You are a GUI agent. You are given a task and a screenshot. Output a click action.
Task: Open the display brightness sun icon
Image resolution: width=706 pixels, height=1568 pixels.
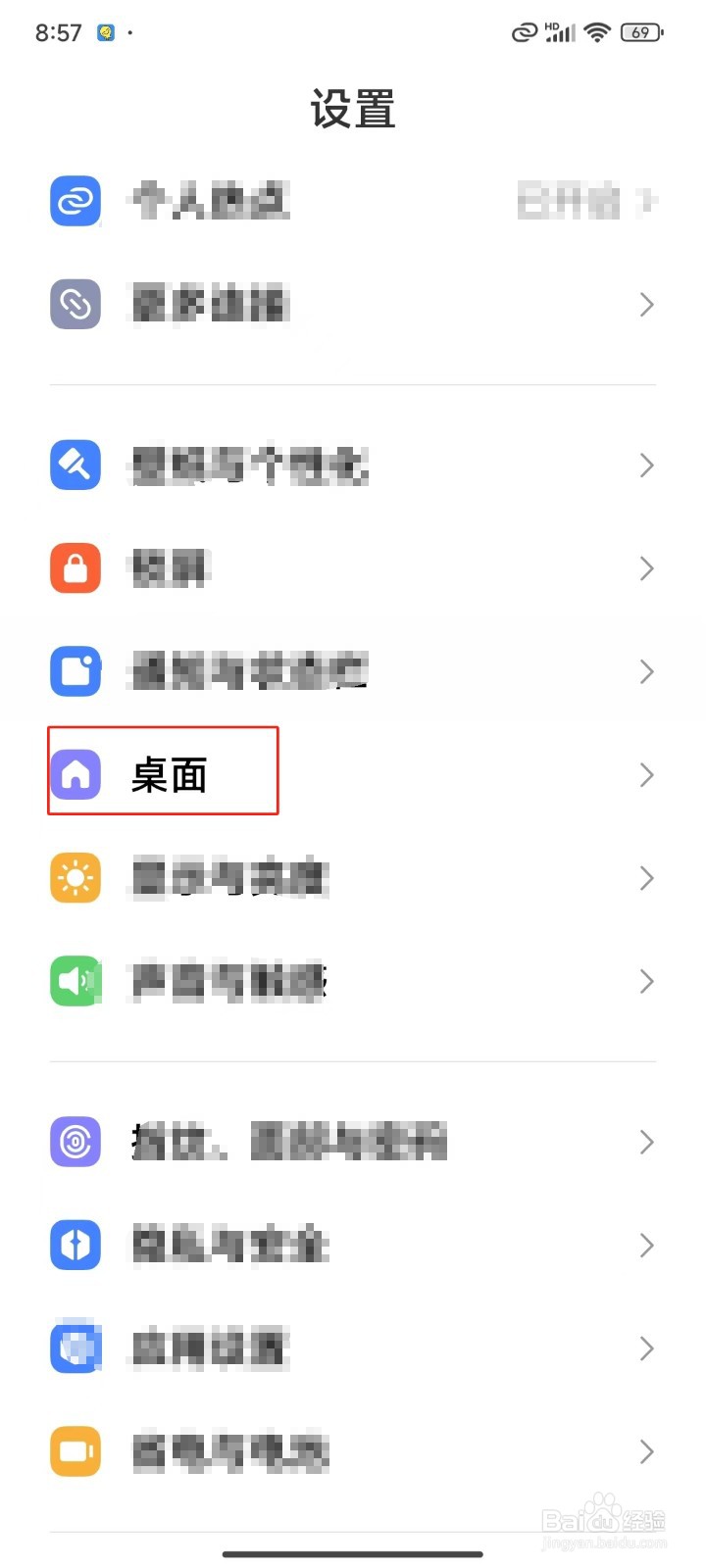point(75,878)
